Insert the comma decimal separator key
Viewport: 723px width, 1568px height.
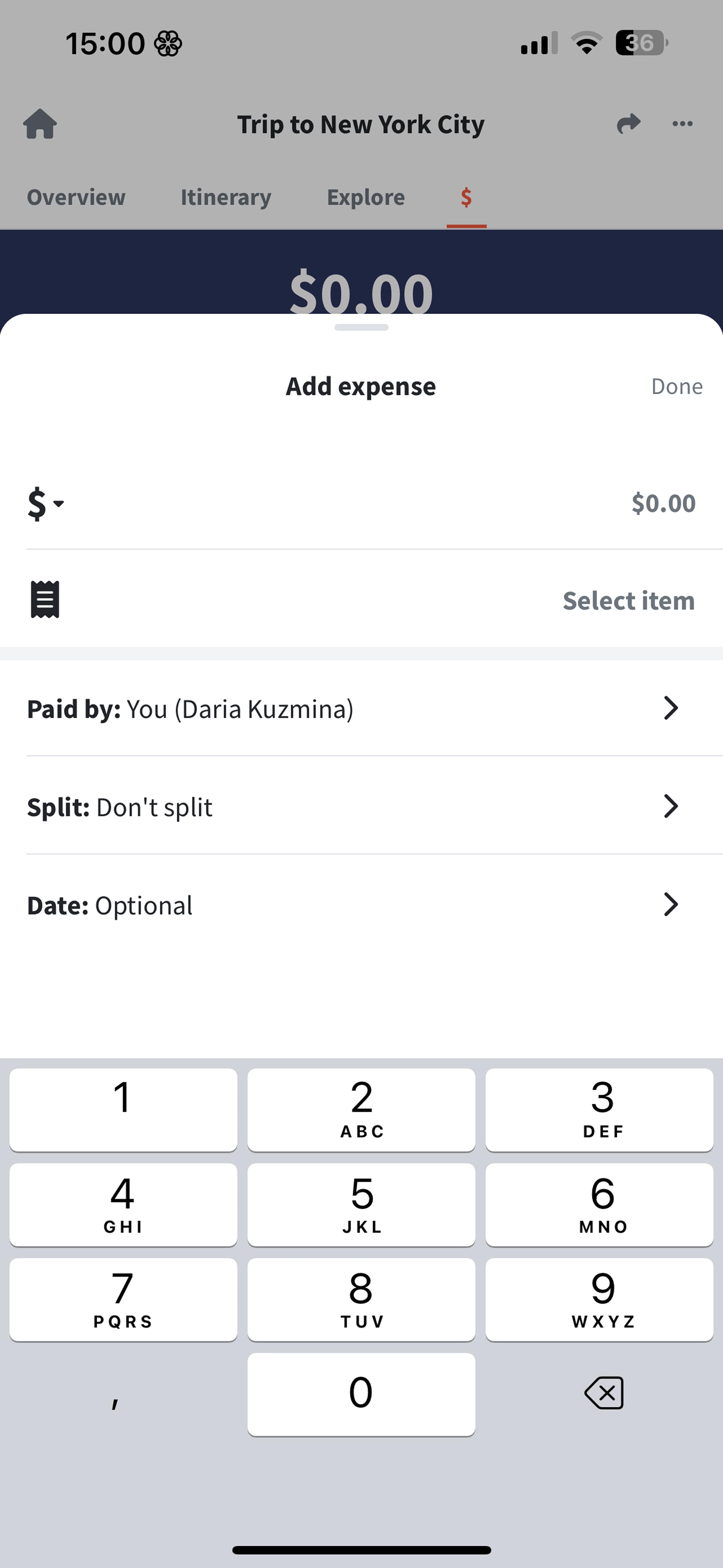tap(115, 1395)
